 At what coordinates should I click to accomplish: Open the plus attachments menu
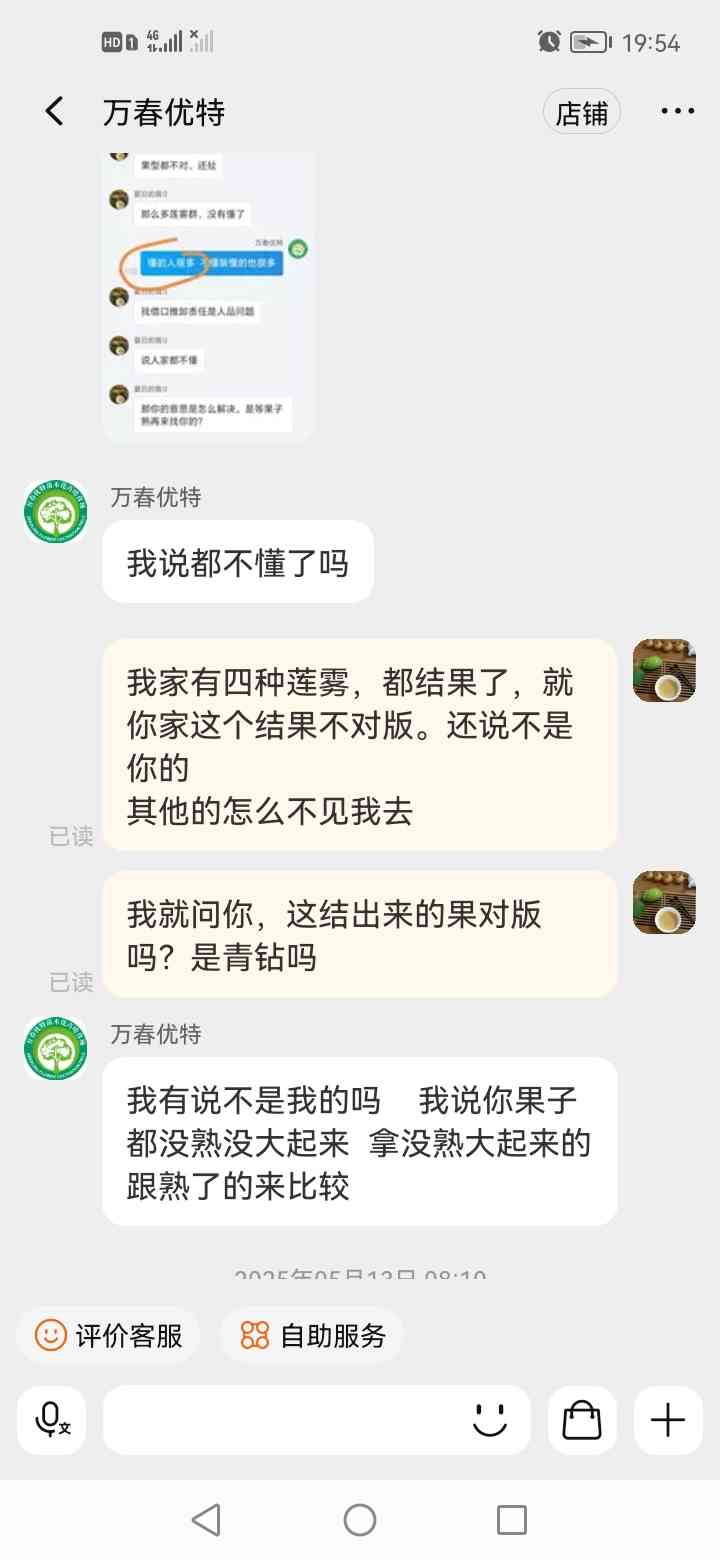668,1420
